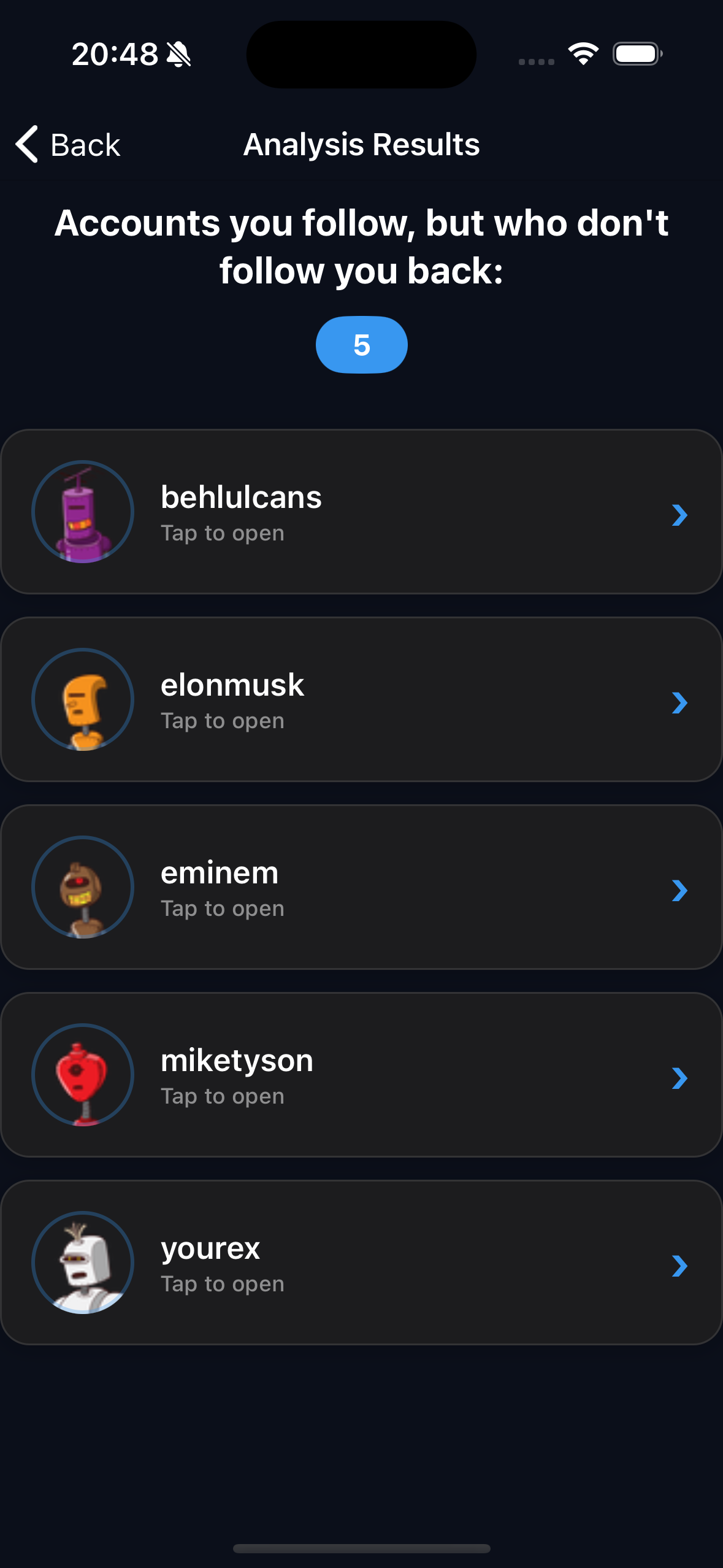Tap the yourex white robot avatar
723x1568 pixels.
coord(83,1263)
